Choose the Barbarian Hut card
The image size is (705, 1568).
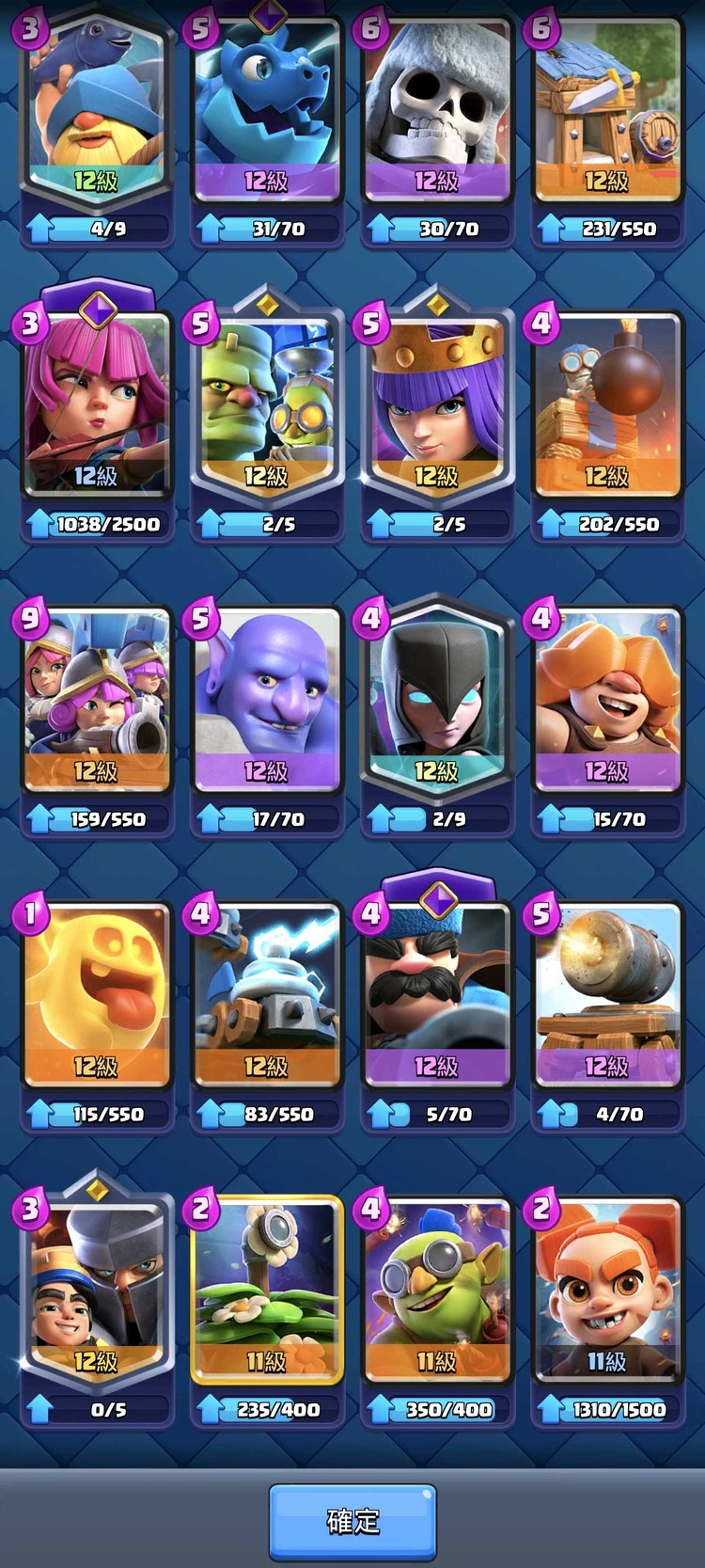[607, 108]
